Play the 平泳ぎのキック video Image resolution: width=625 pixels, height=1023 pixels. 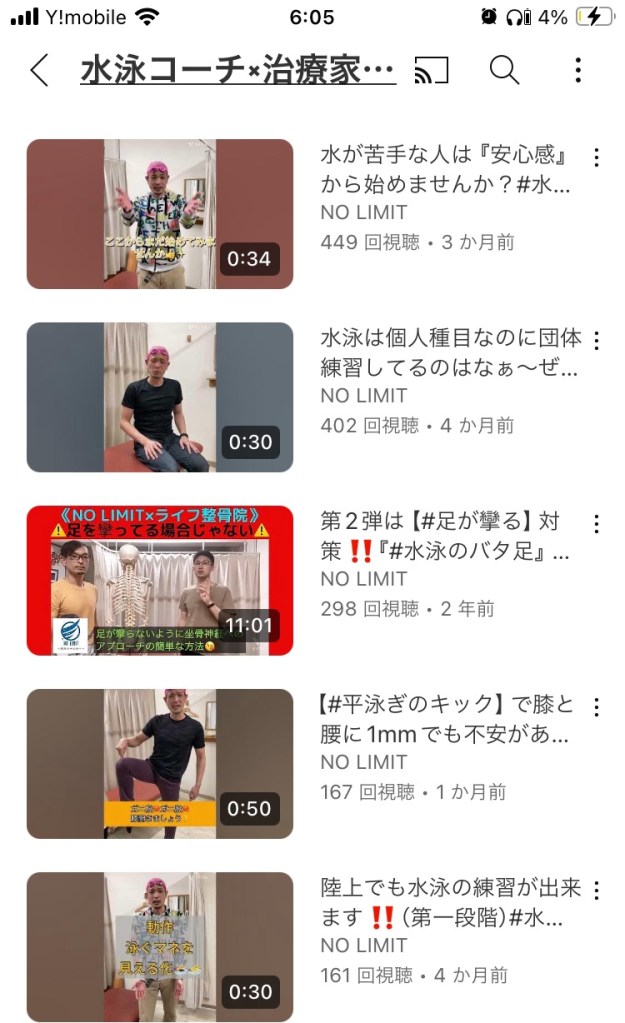coord(160,763)
